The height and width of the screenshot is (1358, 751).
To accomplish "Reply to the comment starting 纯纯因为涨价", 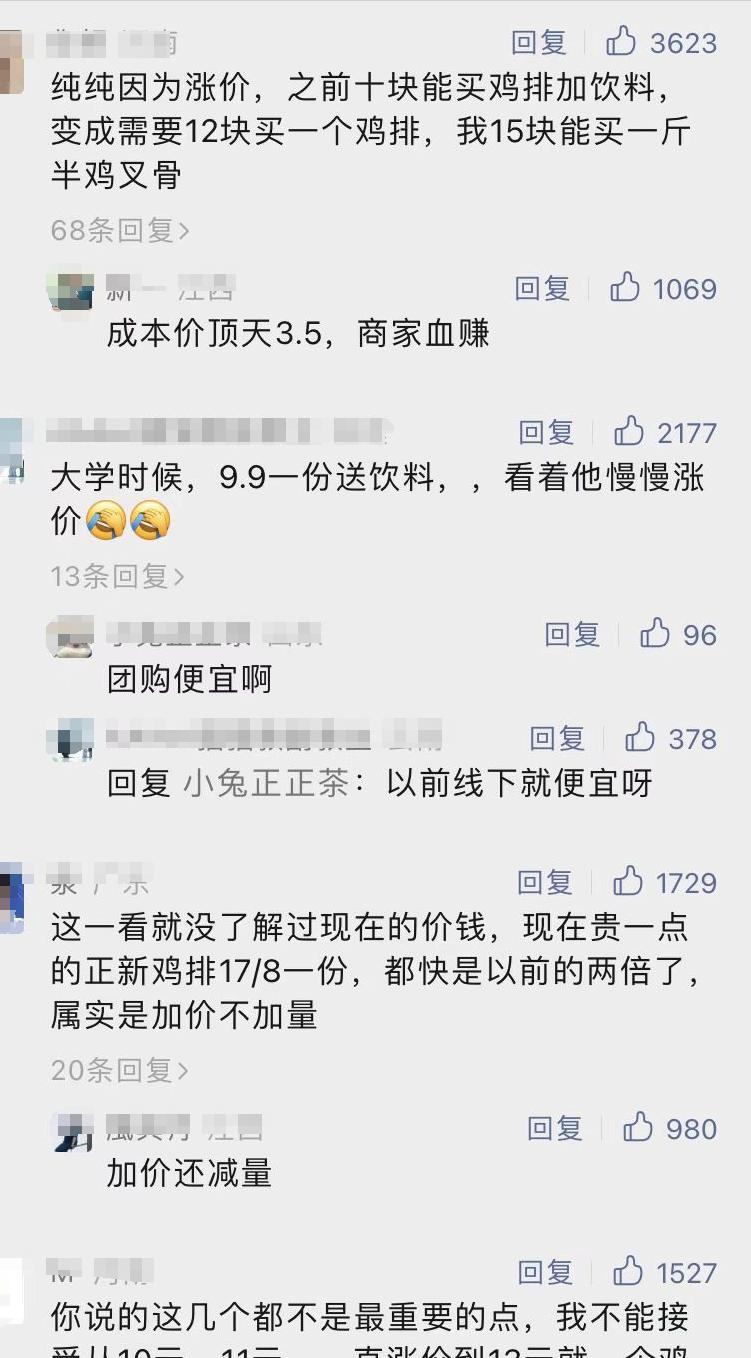I will click(539, 42).
